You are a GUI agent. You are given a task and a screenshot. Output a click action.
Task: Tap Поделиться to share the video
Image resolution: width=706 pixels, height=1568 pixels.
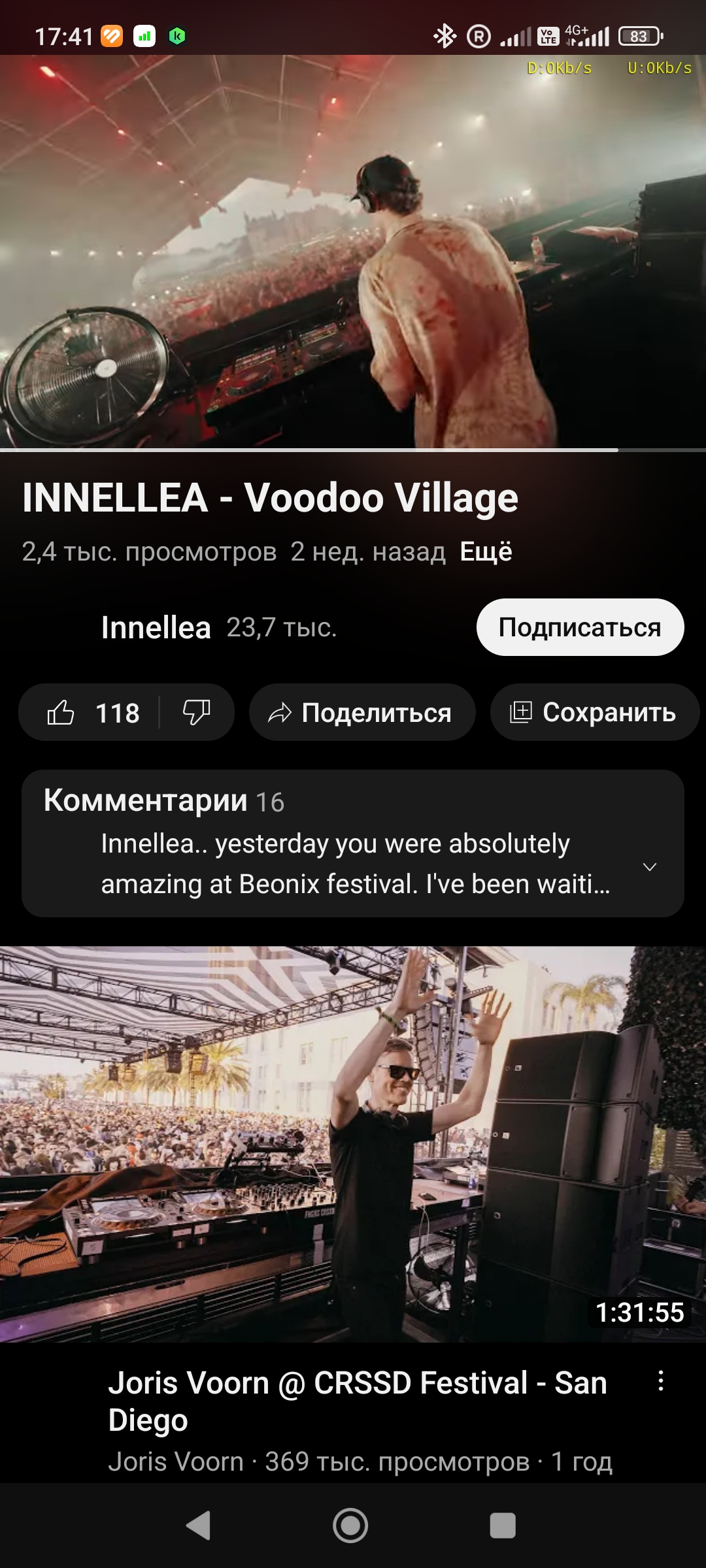(x=361, y=713)
